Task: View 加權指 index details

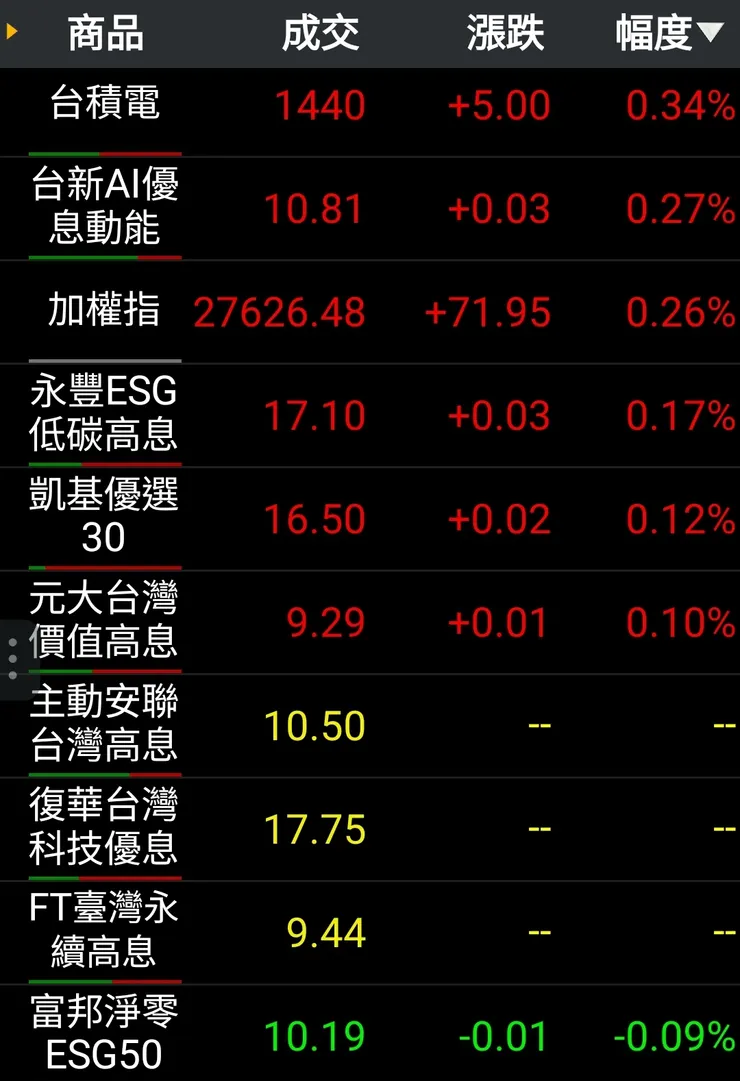Action: coord(105,312)
